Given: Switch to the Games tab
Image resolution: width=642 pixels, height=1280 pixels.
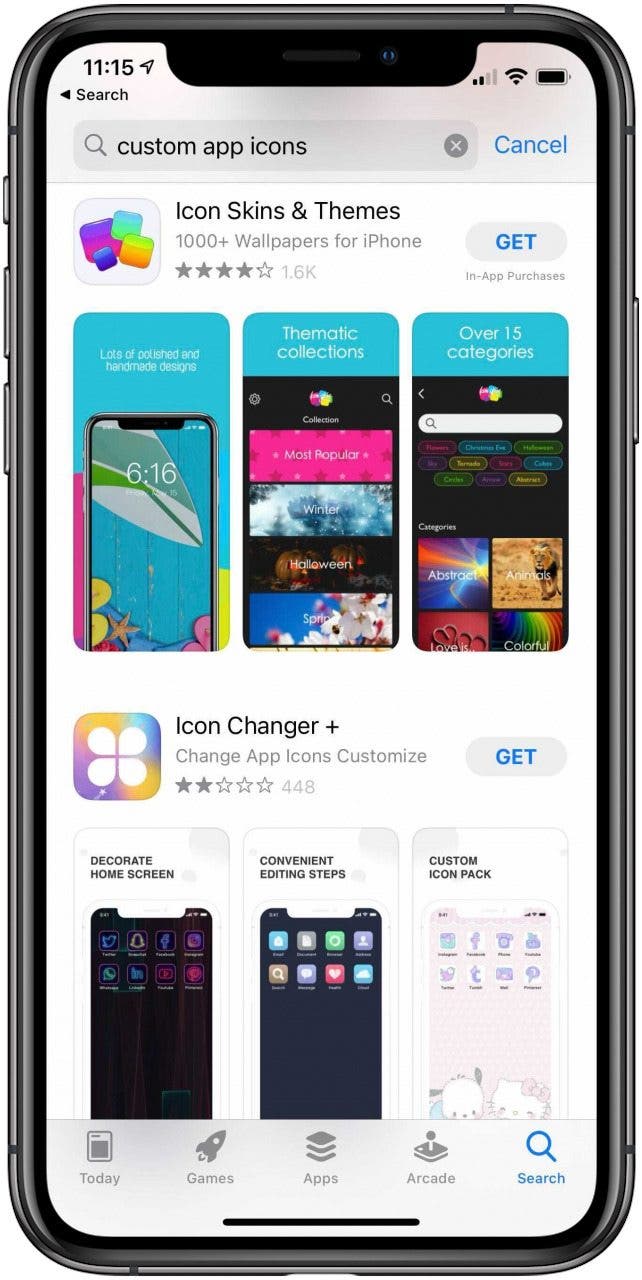Looking at the screenshot, I should coord(210,1158).
